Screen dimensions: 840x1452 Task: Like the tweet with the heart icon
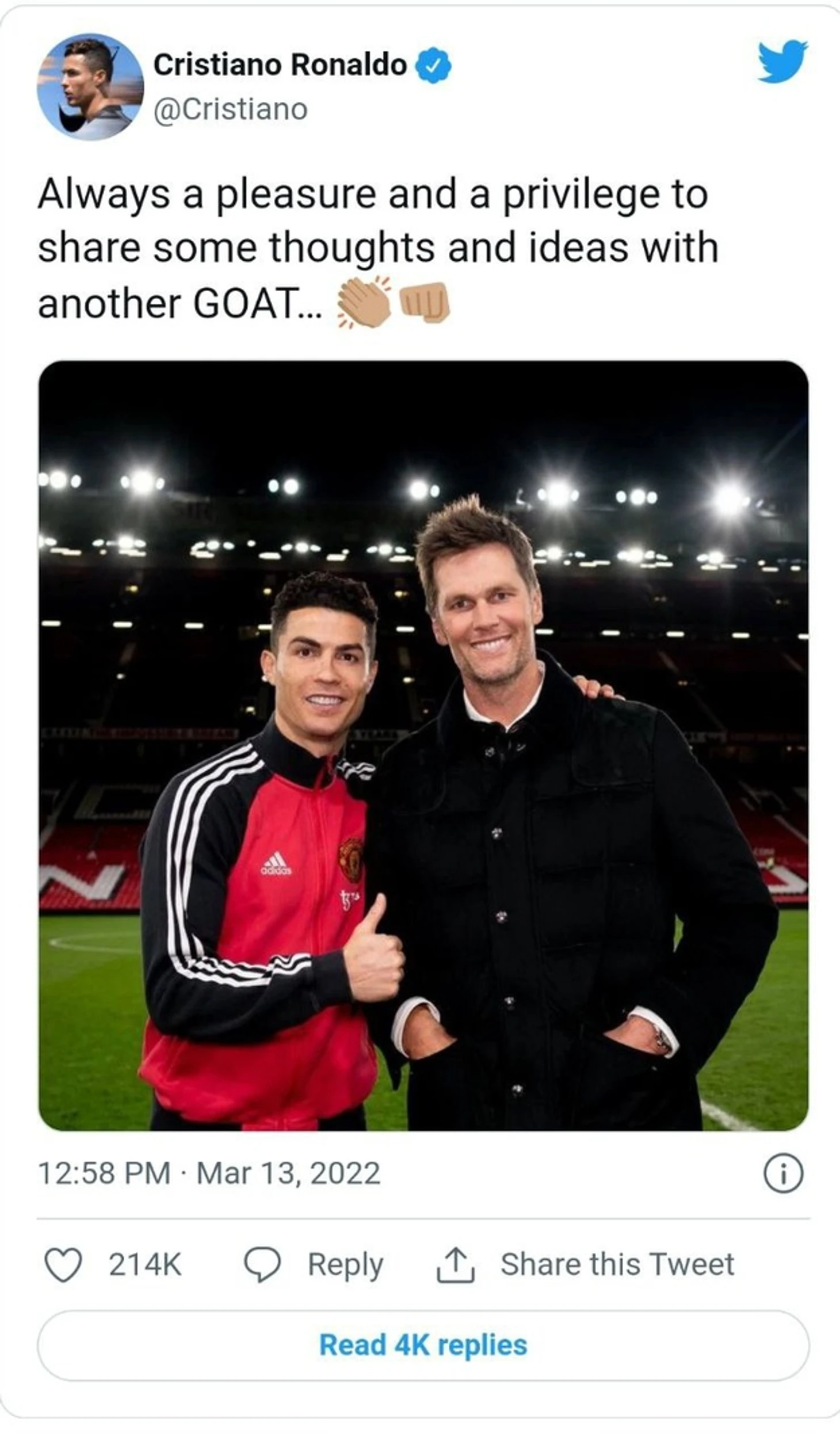click(63, 1264)
